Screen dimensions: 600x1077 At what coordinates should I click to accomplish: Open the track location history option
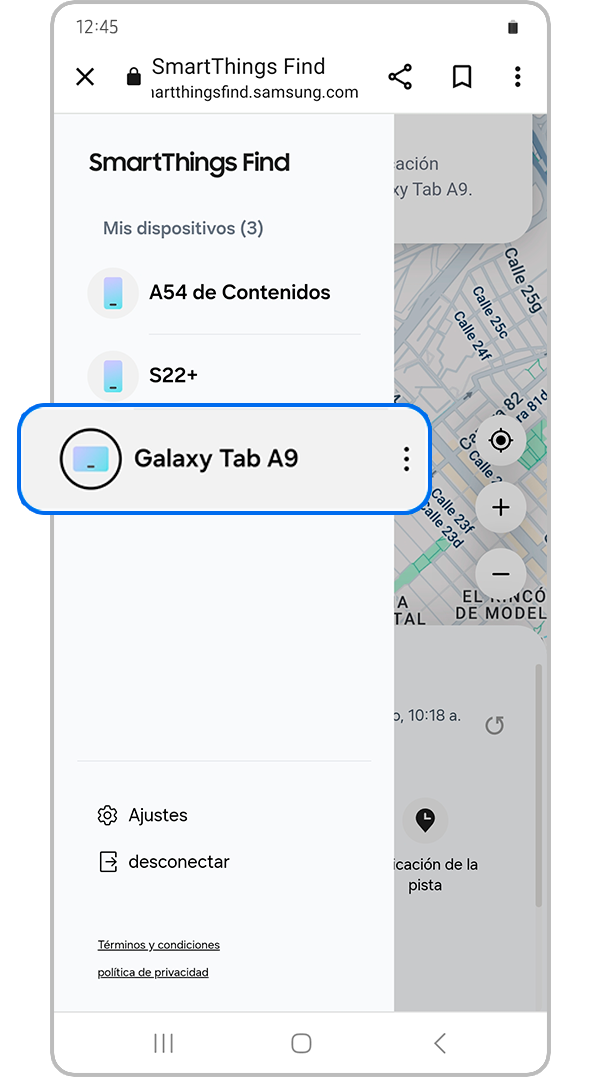[x=425, y=820]
